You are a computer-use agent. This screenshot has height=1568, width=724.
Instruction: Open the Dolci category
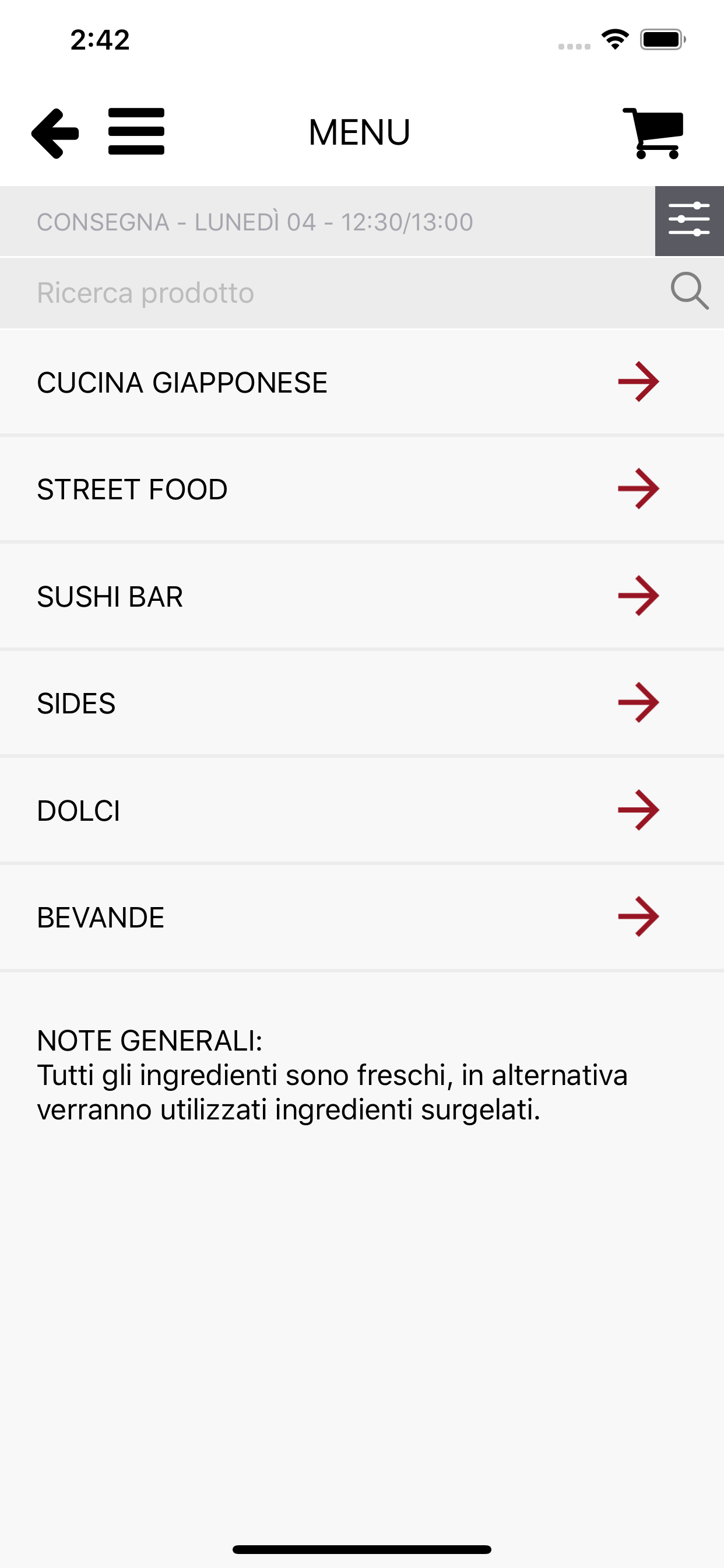361,810
